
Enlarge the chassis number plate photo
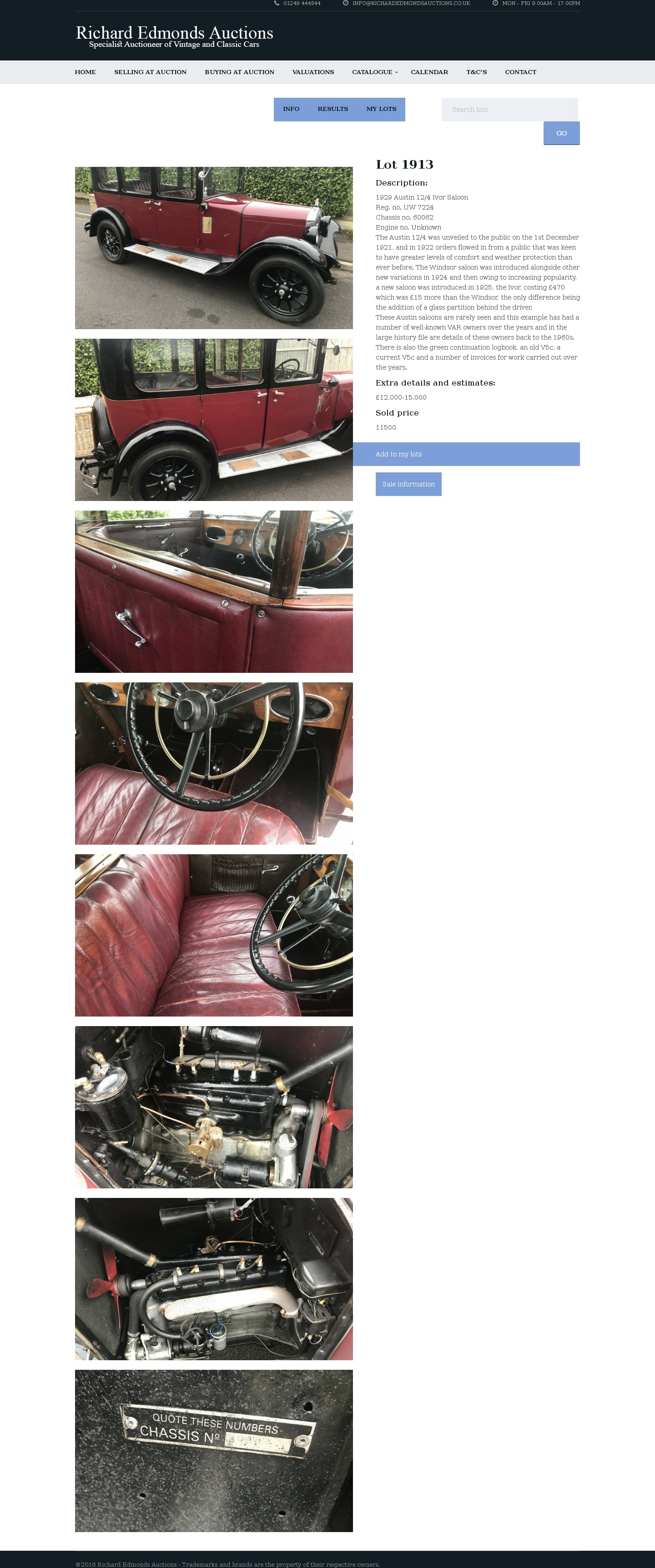point(214,1450)
